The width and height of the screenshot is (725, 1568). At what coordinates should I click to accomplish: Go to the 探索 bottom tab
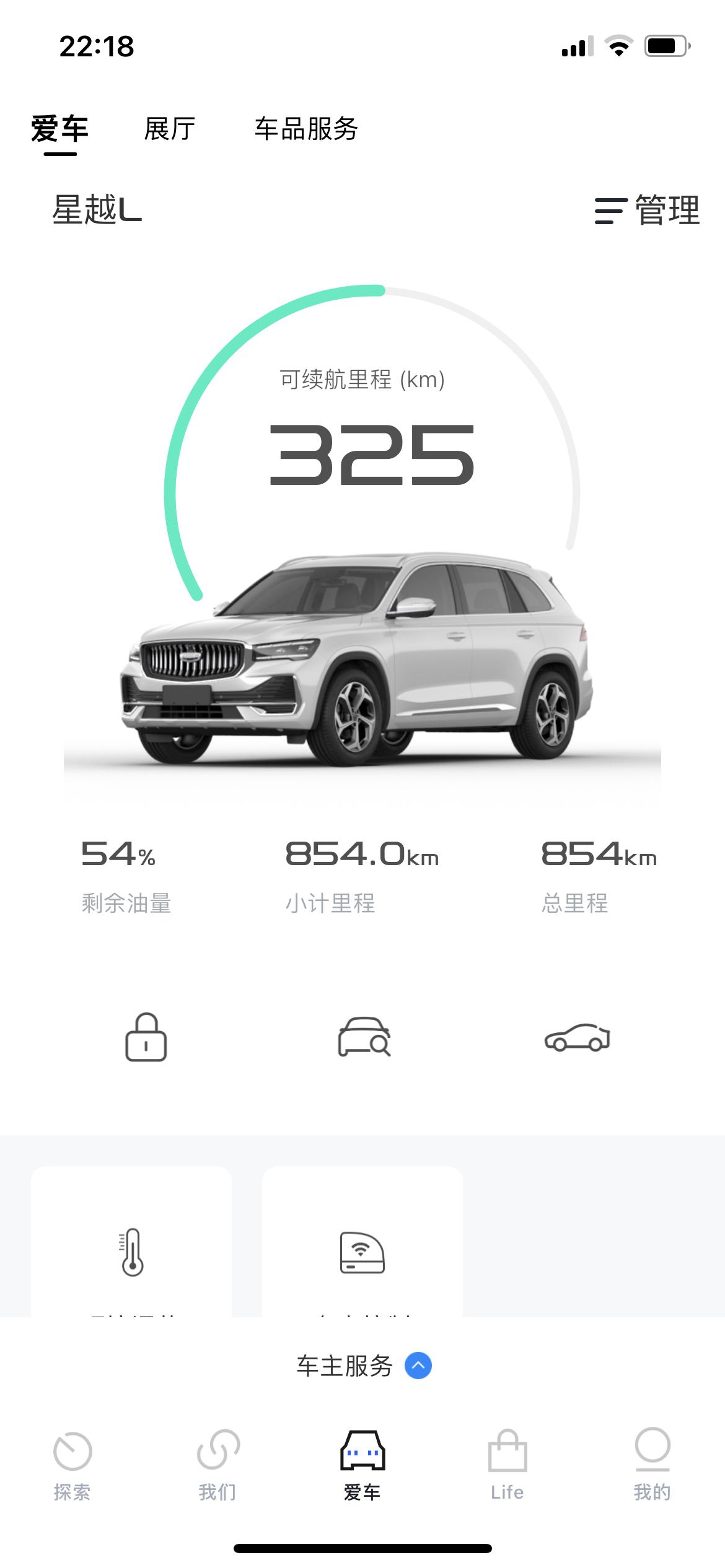pyautogui.click(x=72, y=1465)
